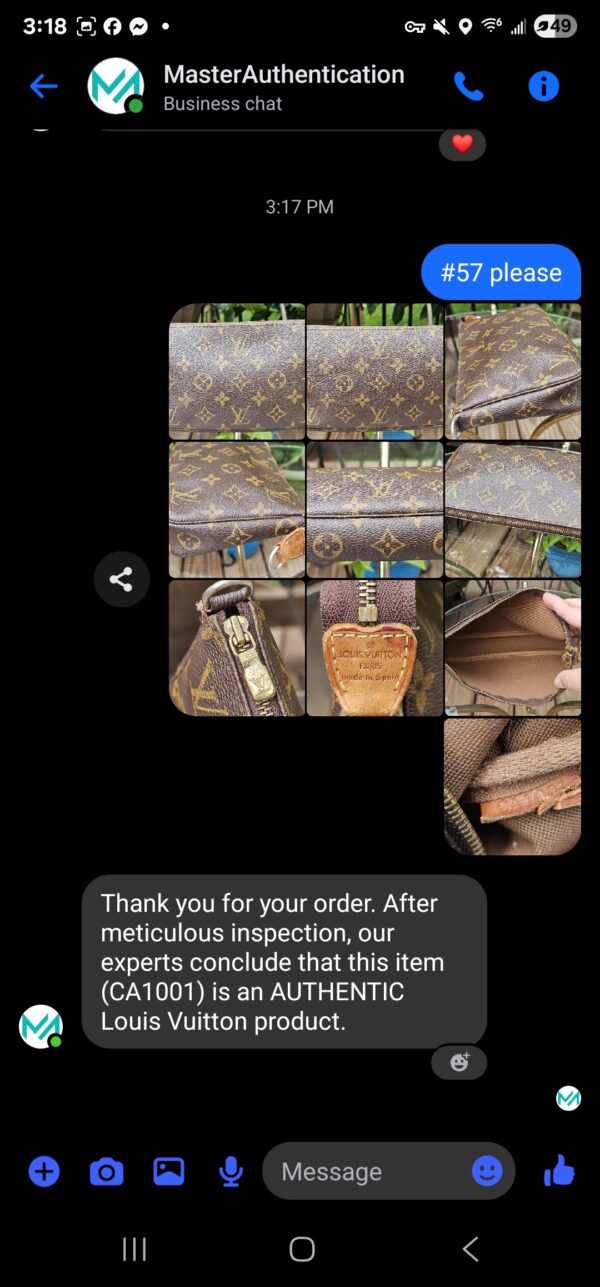600x1287 pixels.
Task: Share the sent photo set
Action: point(121,579)
